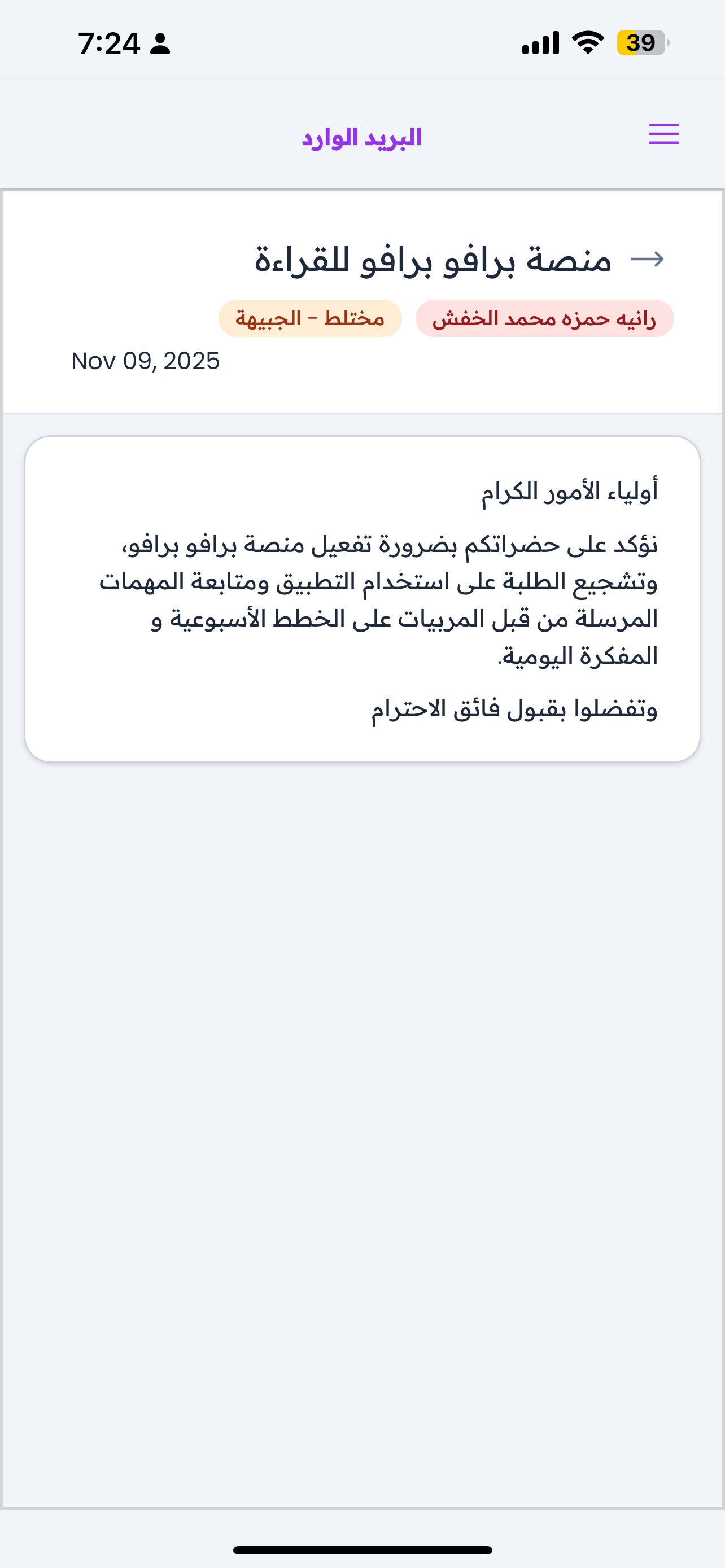Open the hamburger drawer menu

click(663, 134)
